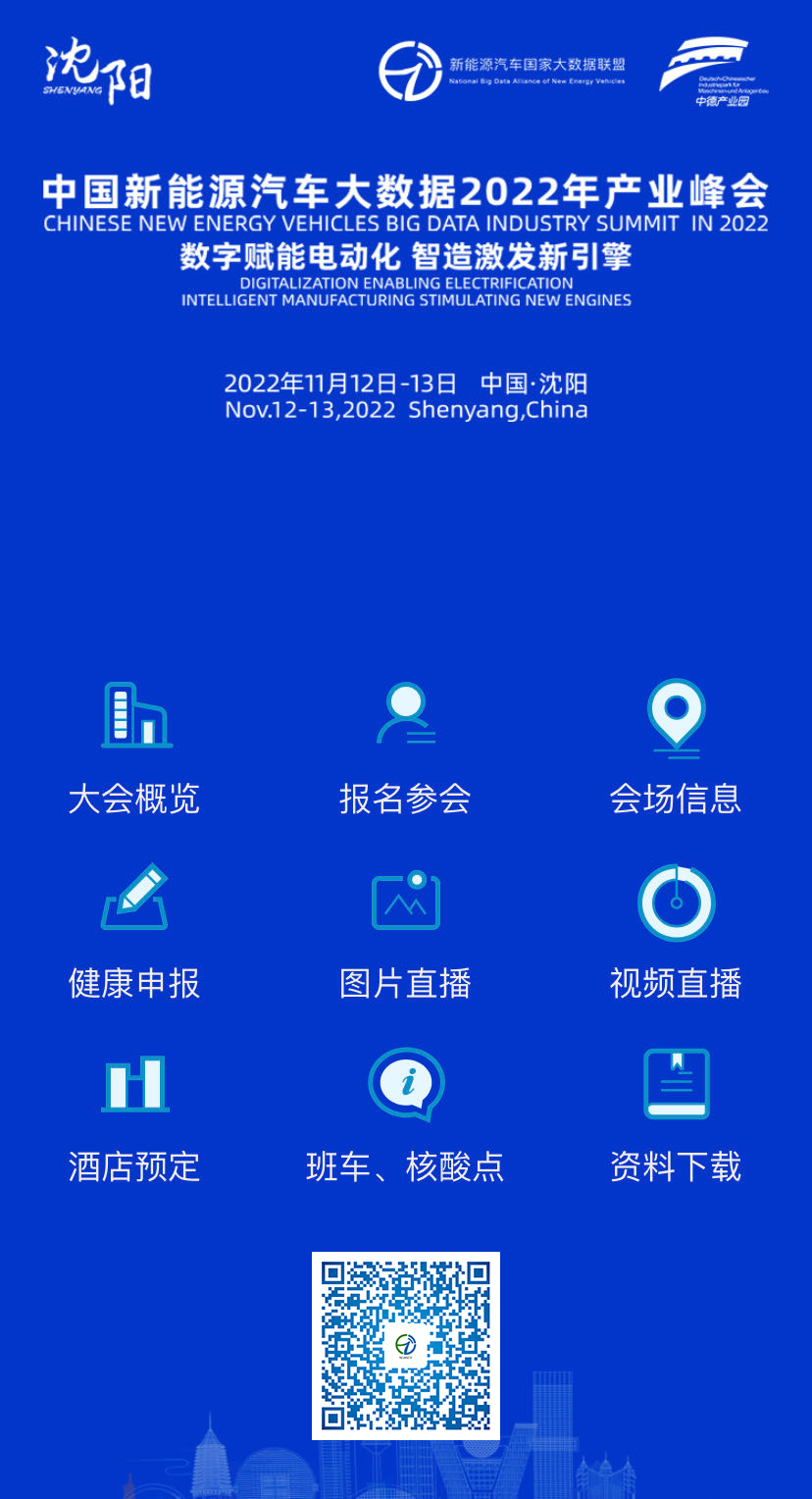The width and height of the screenshot is (812, 1499).
Task: Open the 健康申报 health declaration
Action: (135, 932)
